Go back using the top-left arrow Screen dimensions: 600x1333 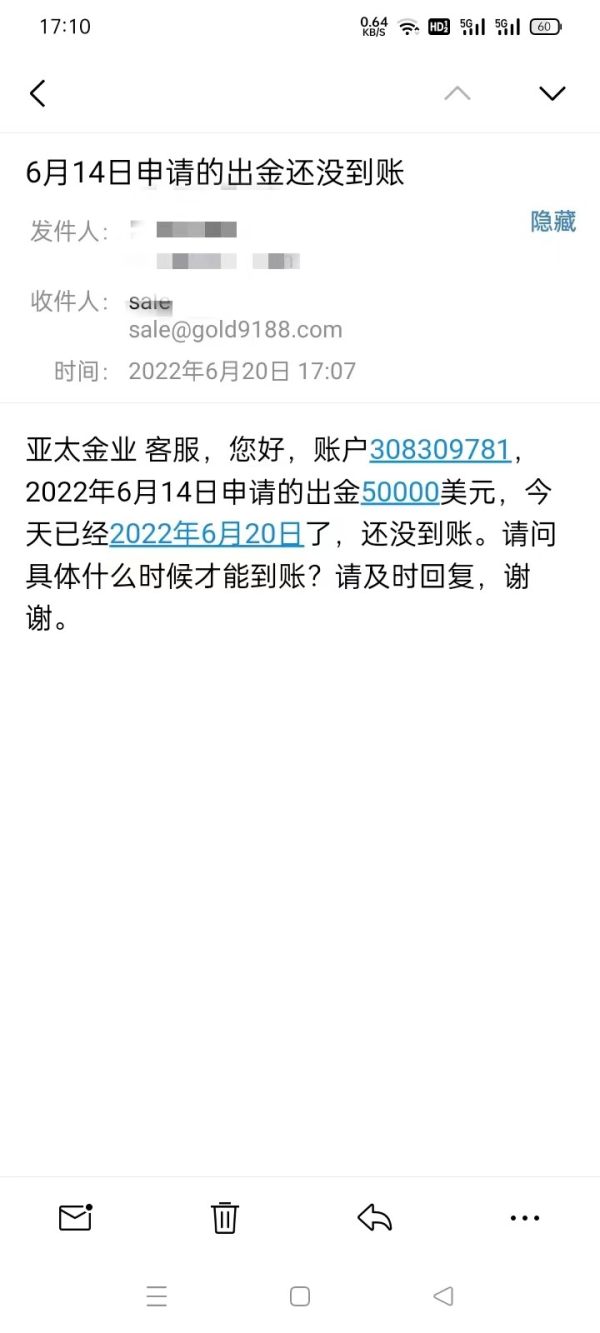[x=38, y=94]
